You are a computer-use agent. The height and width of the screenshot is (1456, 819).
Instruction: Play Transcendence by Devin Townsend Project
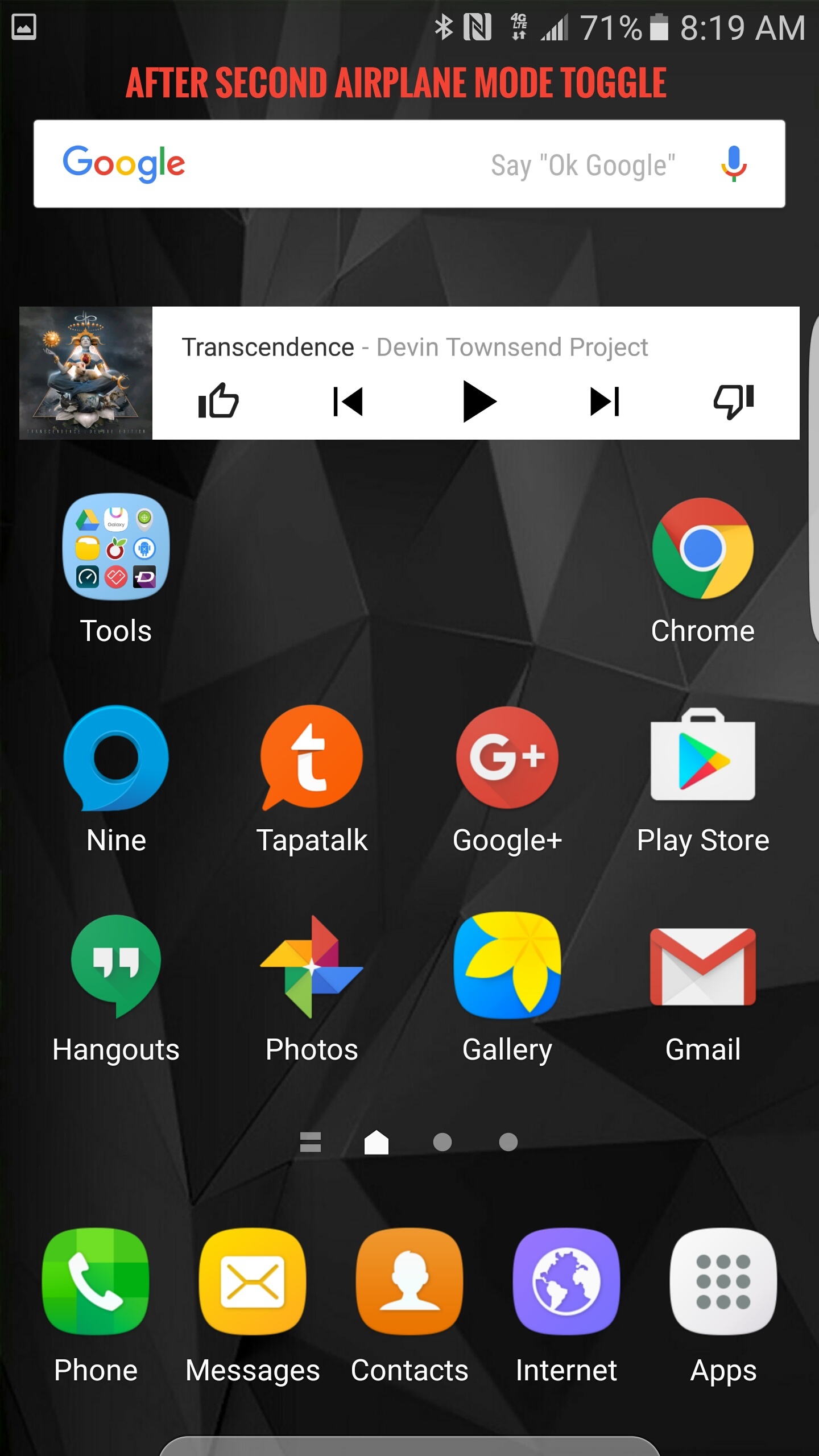coord(478,402)
